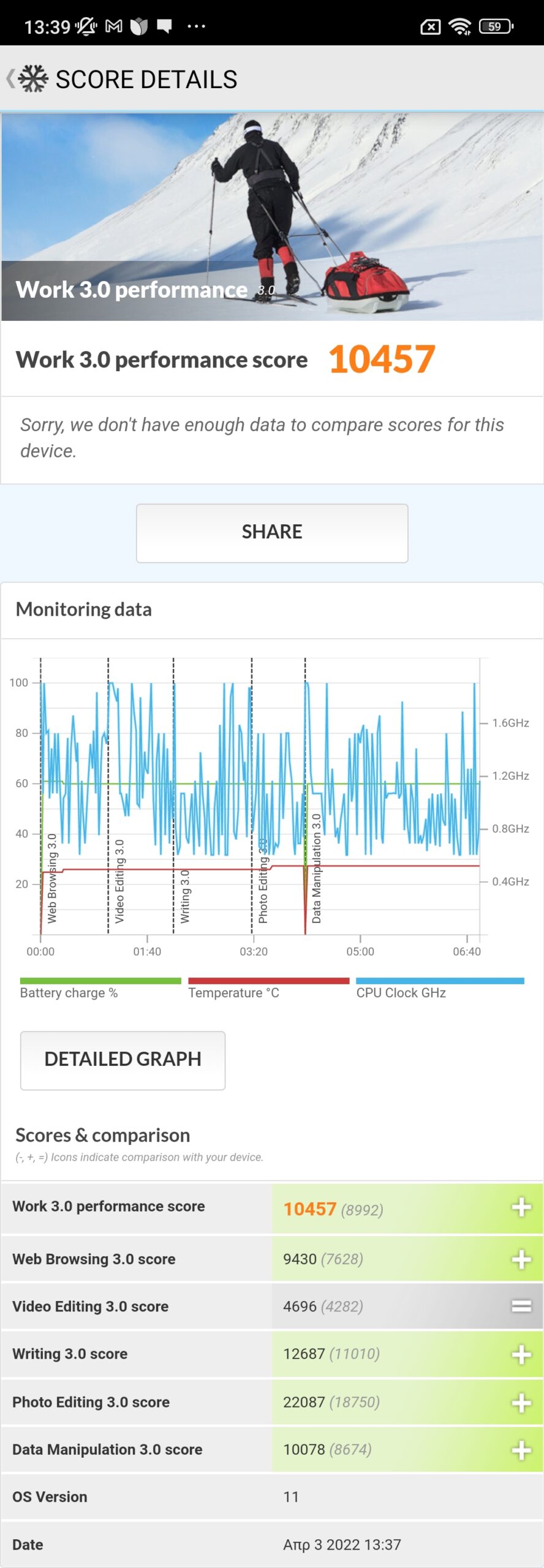
Task: Expand the Video Editing 3.0 score row
Action: click(x=521, y=1306)
